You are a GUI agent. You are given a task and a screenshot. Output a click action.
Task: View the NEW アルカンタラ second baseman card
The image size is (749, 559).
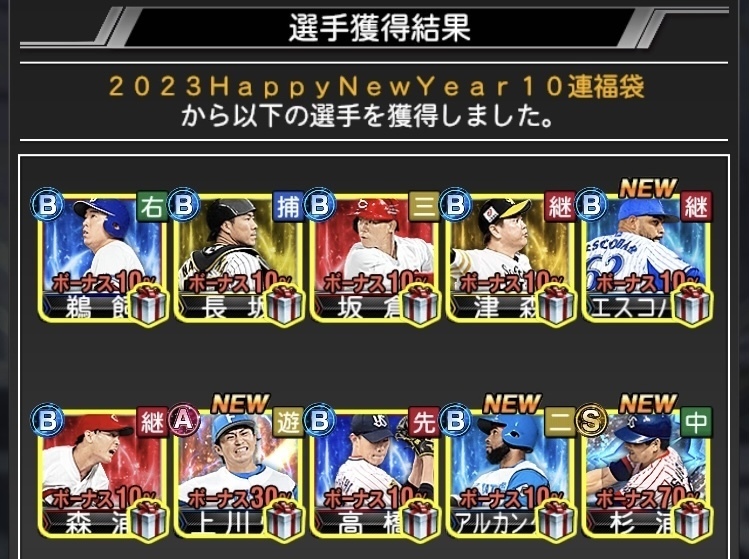point(511,472)
